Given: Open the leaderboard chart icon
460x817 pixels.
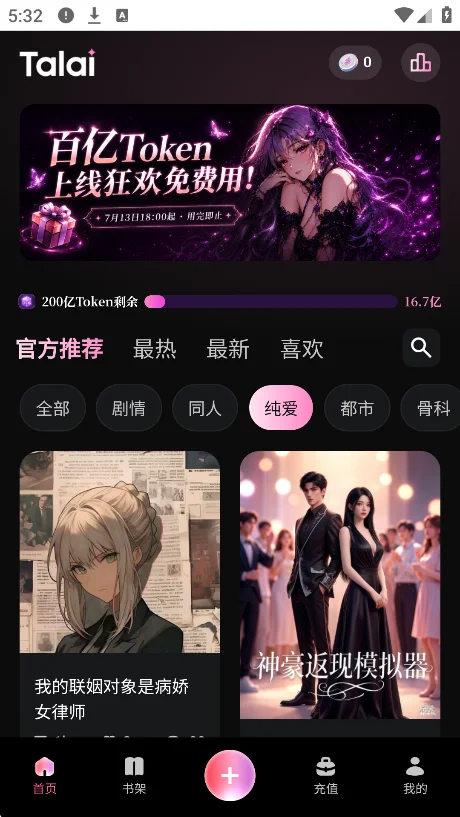Looking at the screenshot, I should point(420,63).
